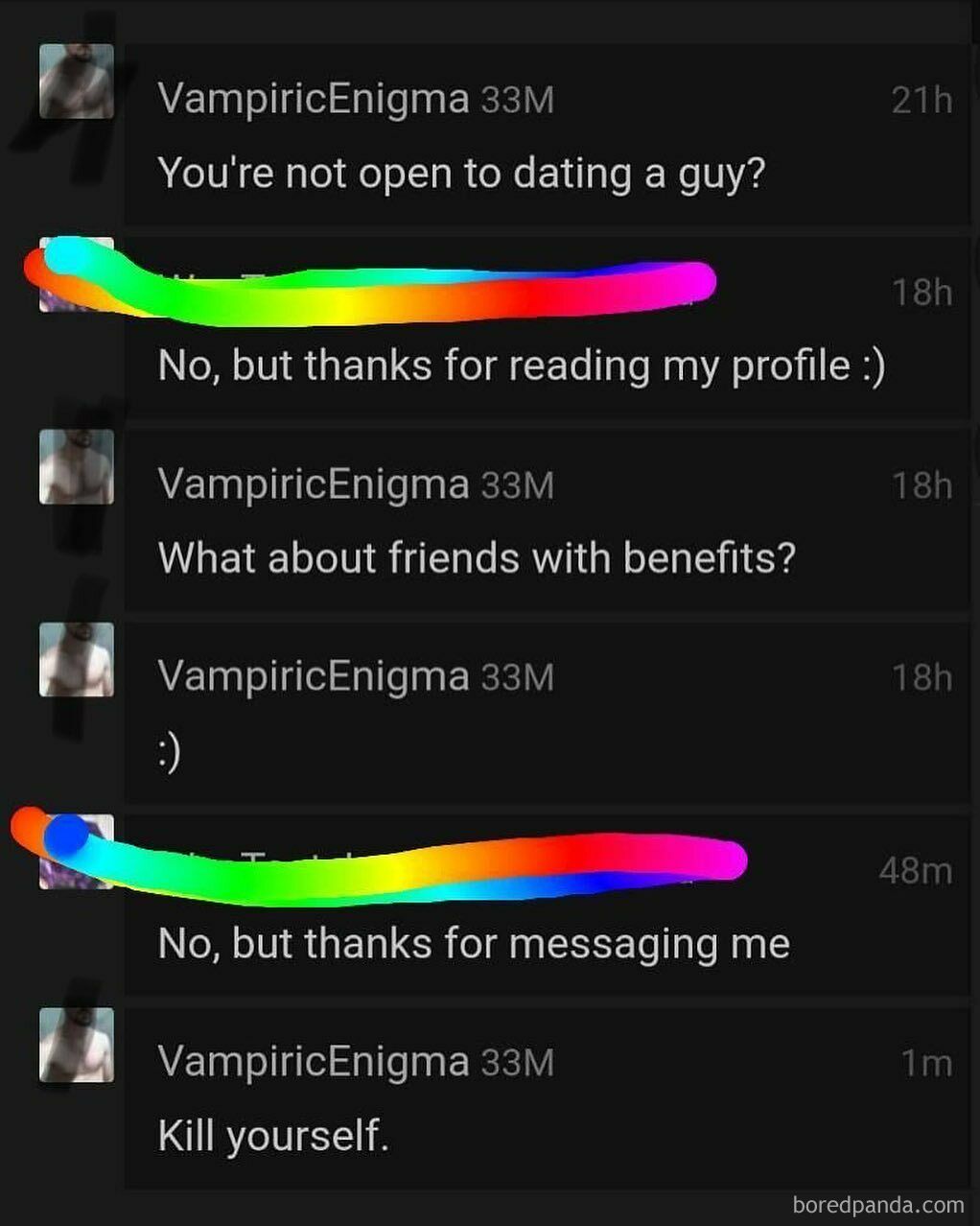This screenshot has height=1226, width=980.
Task: Select the 'No, but thanks for reading my profile :)' message
Action: pos(523,365)
